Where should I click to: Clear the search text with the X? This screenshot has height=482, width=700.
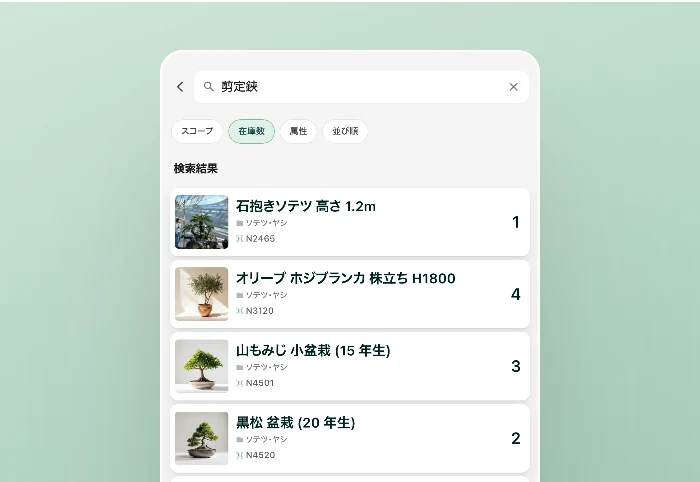tap(513, 87)
